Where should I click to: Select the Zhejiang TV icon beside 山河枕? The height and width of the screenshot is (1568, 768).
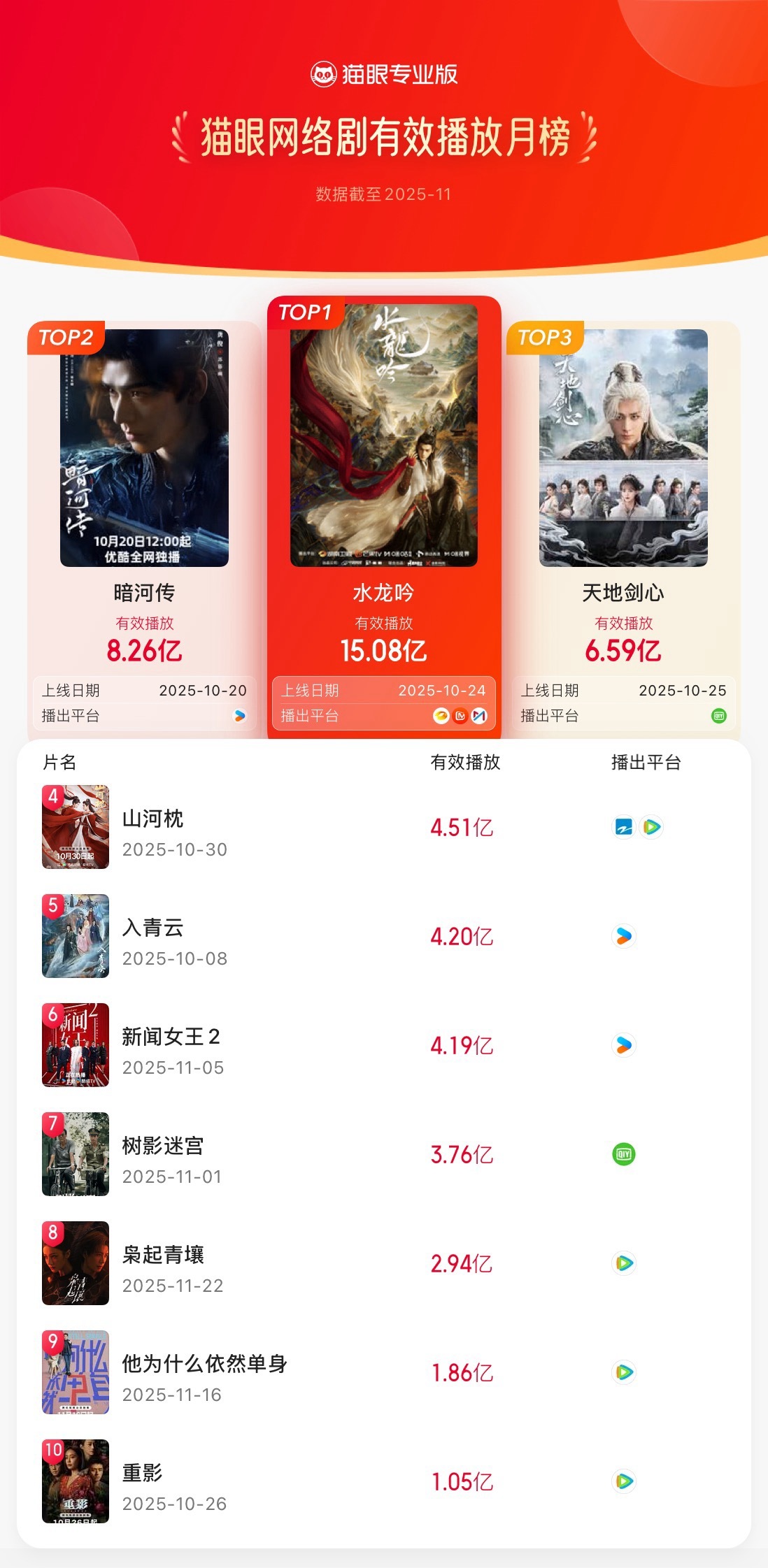pyautogui.click(x=624, y=827)
